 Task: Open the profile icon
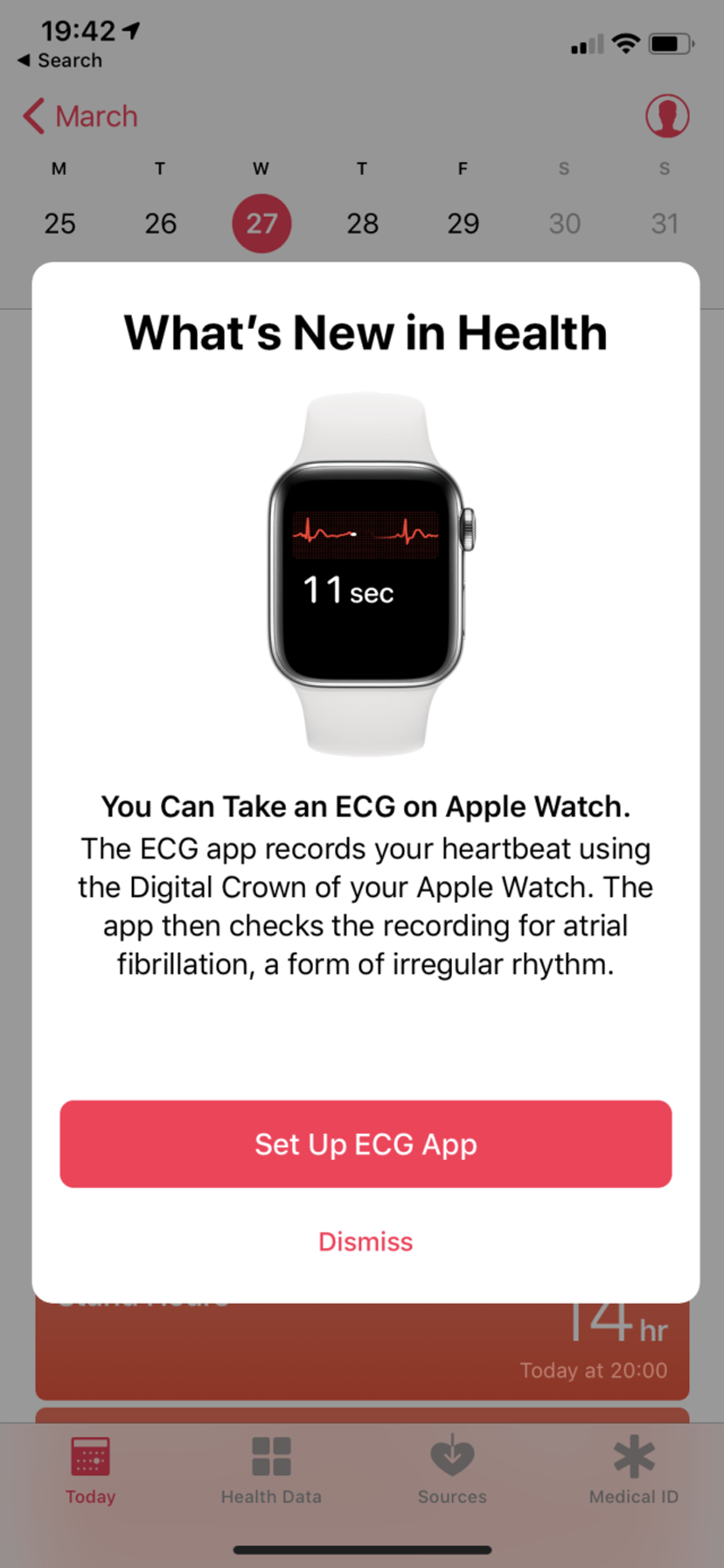point(667,115)
